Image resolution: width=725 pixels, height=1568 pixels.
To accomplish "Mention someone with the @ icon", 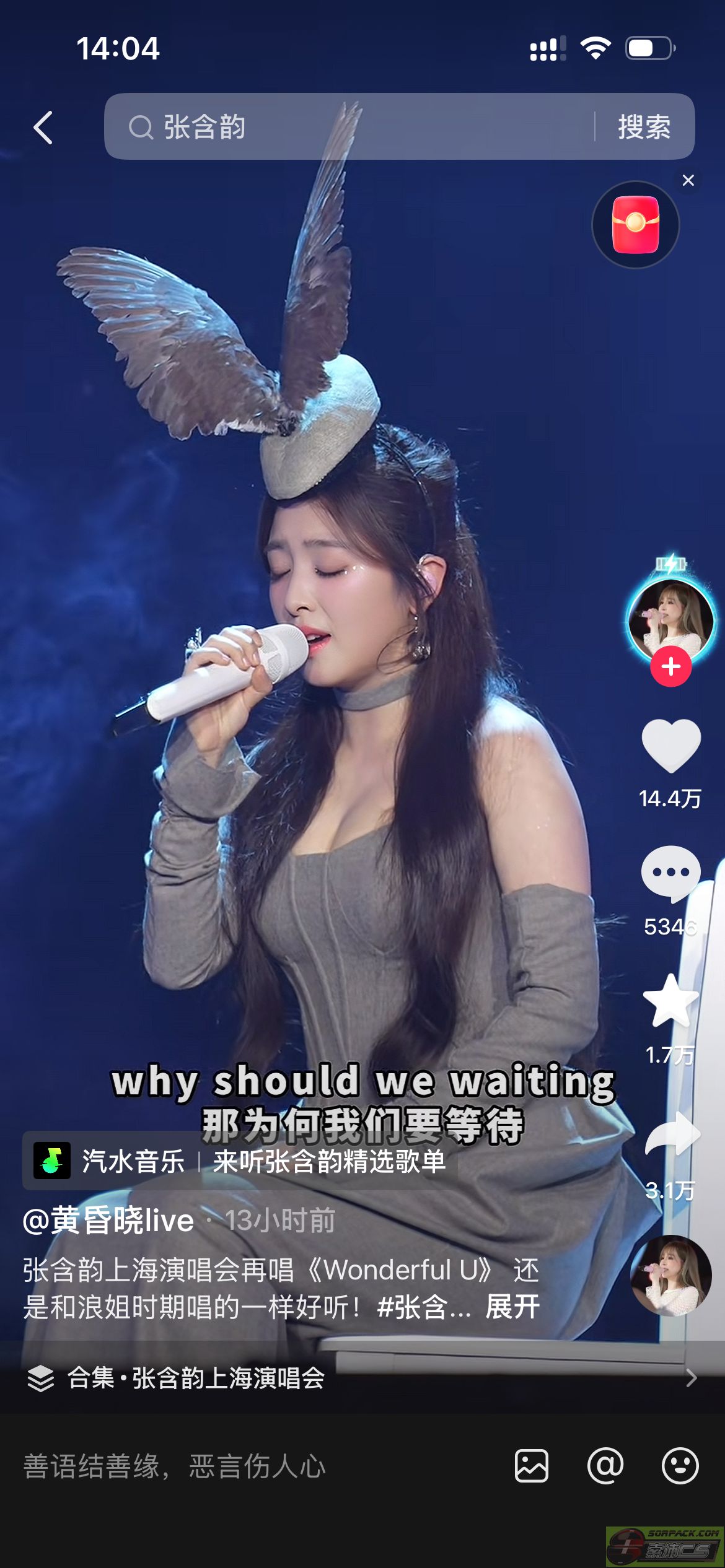I will [605, 1466].
